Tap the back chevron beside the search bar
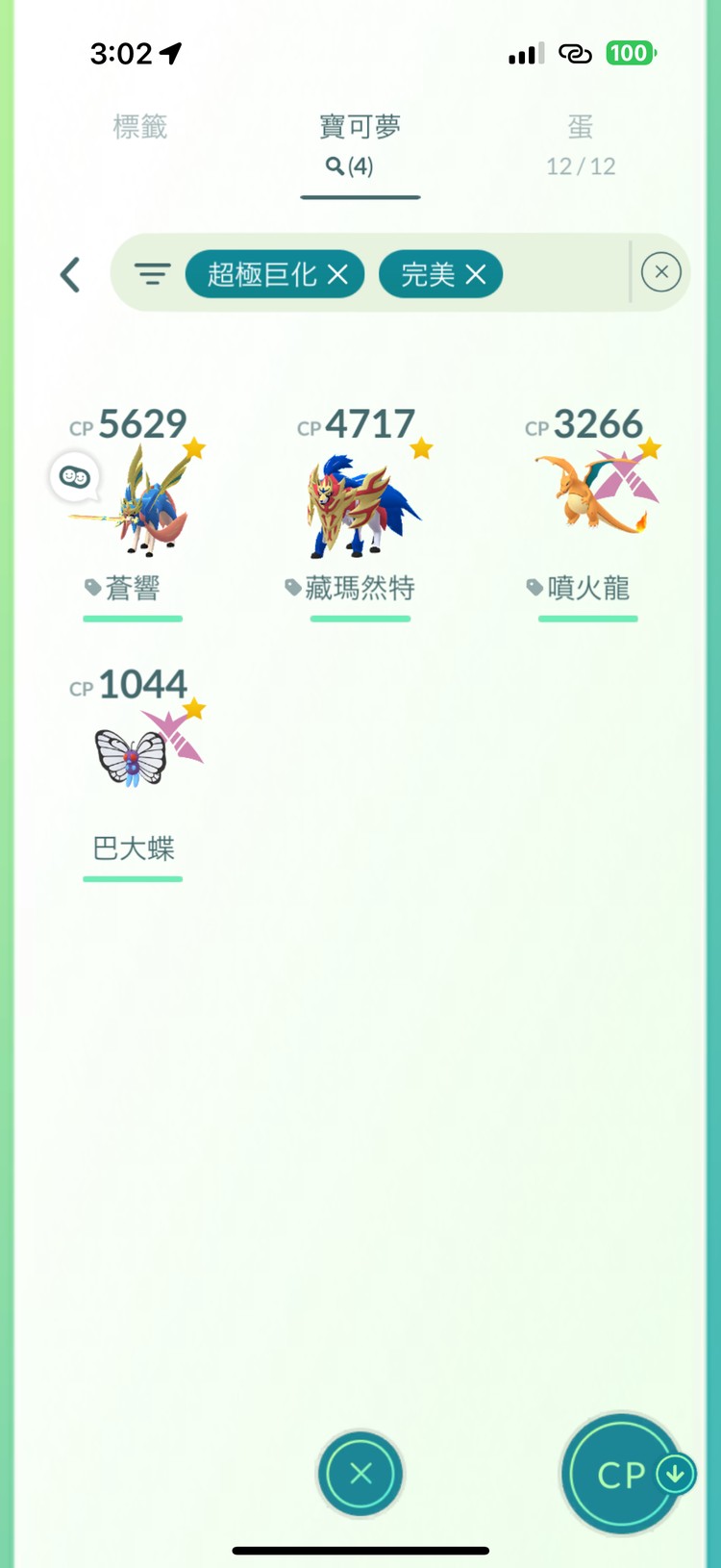The image size is (721, 1568). click(69, 274)
